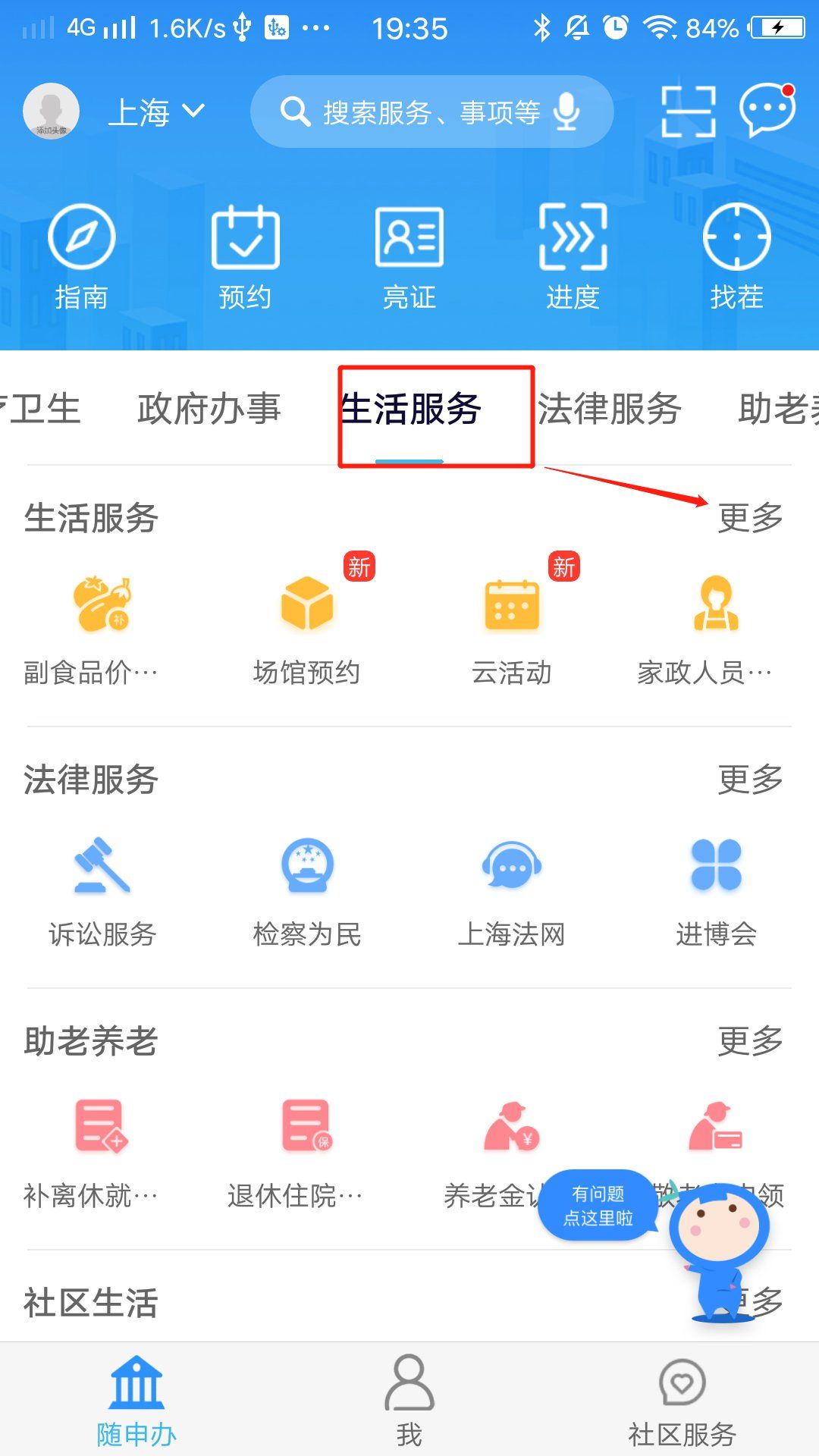Viewport: 819px width, 1456px height.
Task: Switch to the 法律服务 tab
Action: point(609,409)
